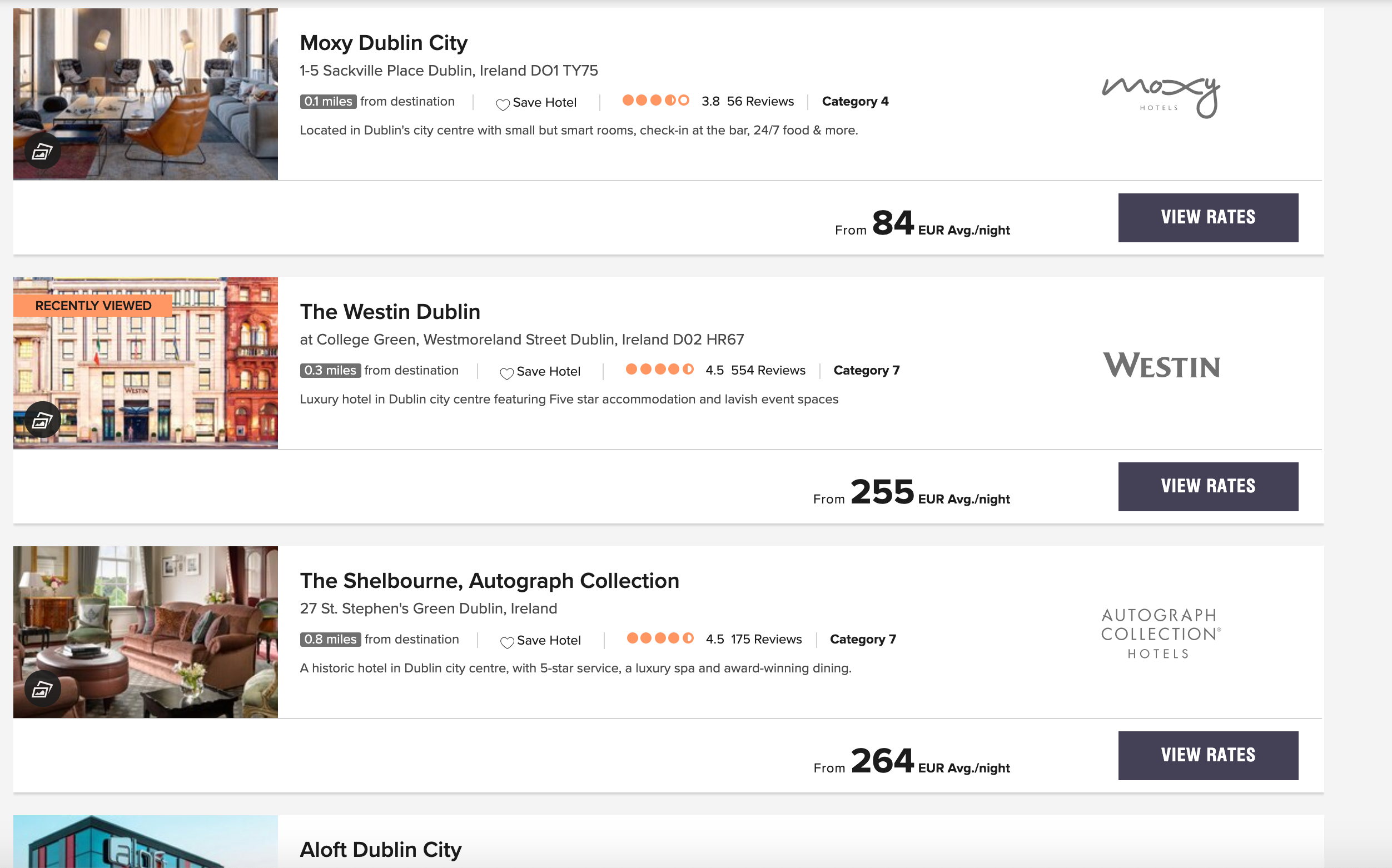Screen dimensions: 1392x868
Task: Save Moxy Dublin City hotel
Action: tap(536, 103)
